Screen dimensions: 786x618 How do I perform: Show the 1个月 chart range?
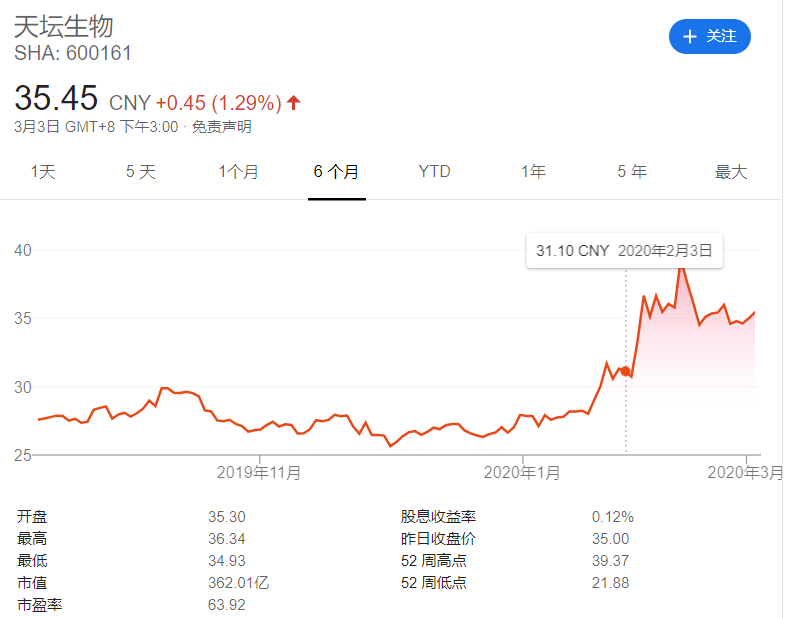pyautogui.click(x=238, y=172)
